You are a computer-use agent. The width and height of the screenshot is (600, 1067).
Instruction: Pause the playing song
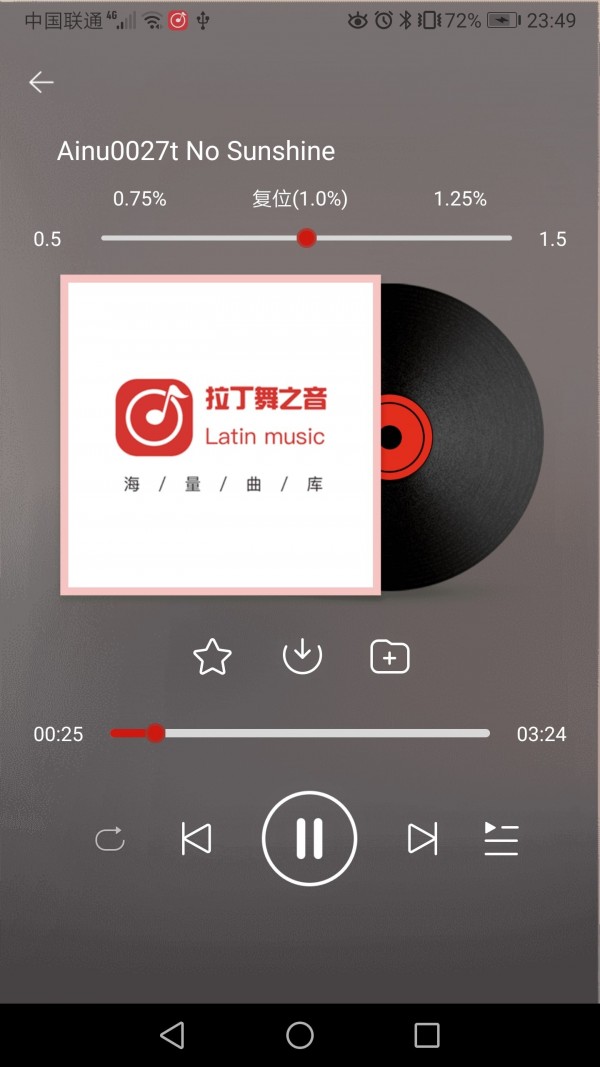click(x=309, y=838)
